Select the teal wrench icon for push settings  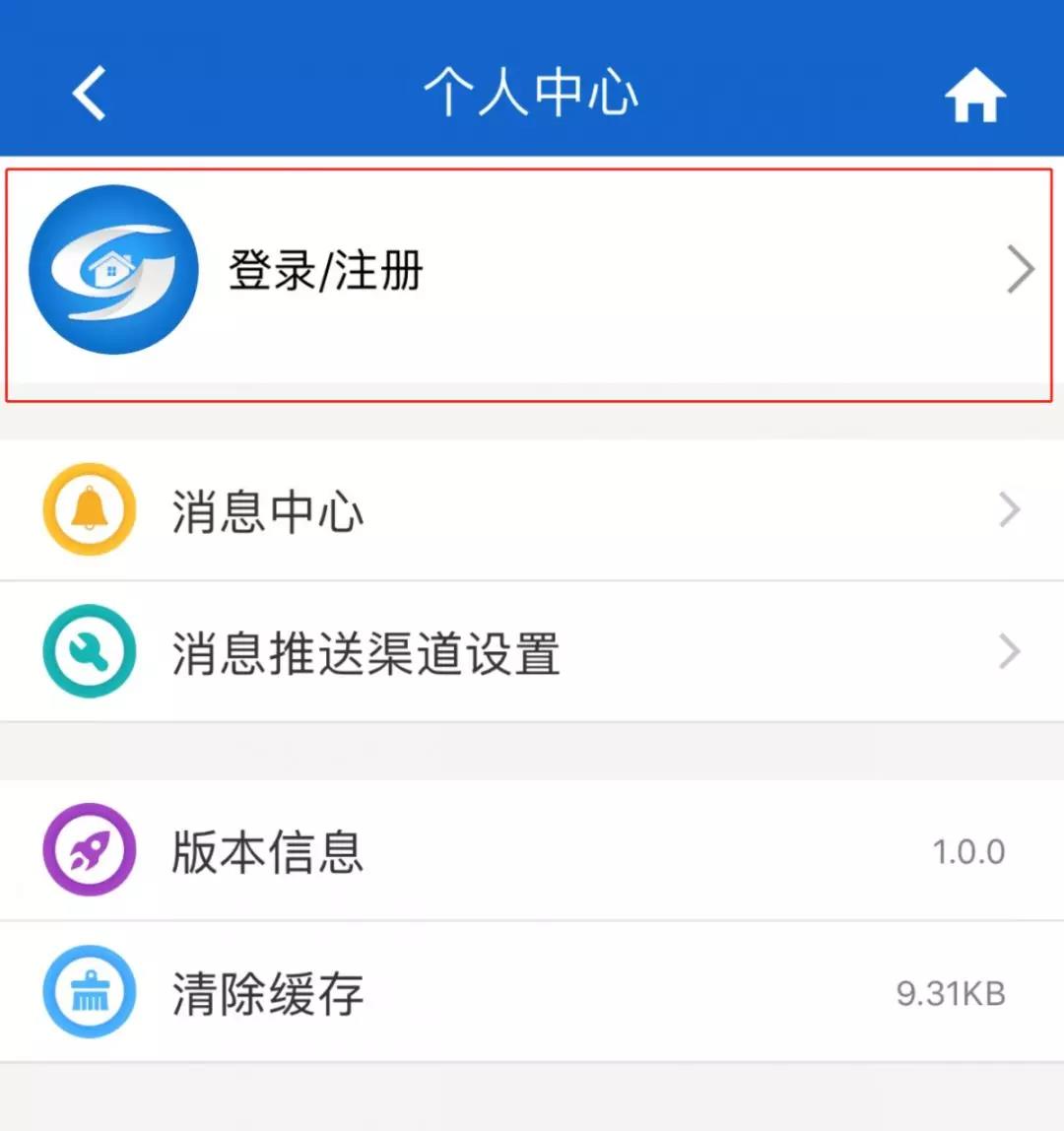[x=89, y=652]
